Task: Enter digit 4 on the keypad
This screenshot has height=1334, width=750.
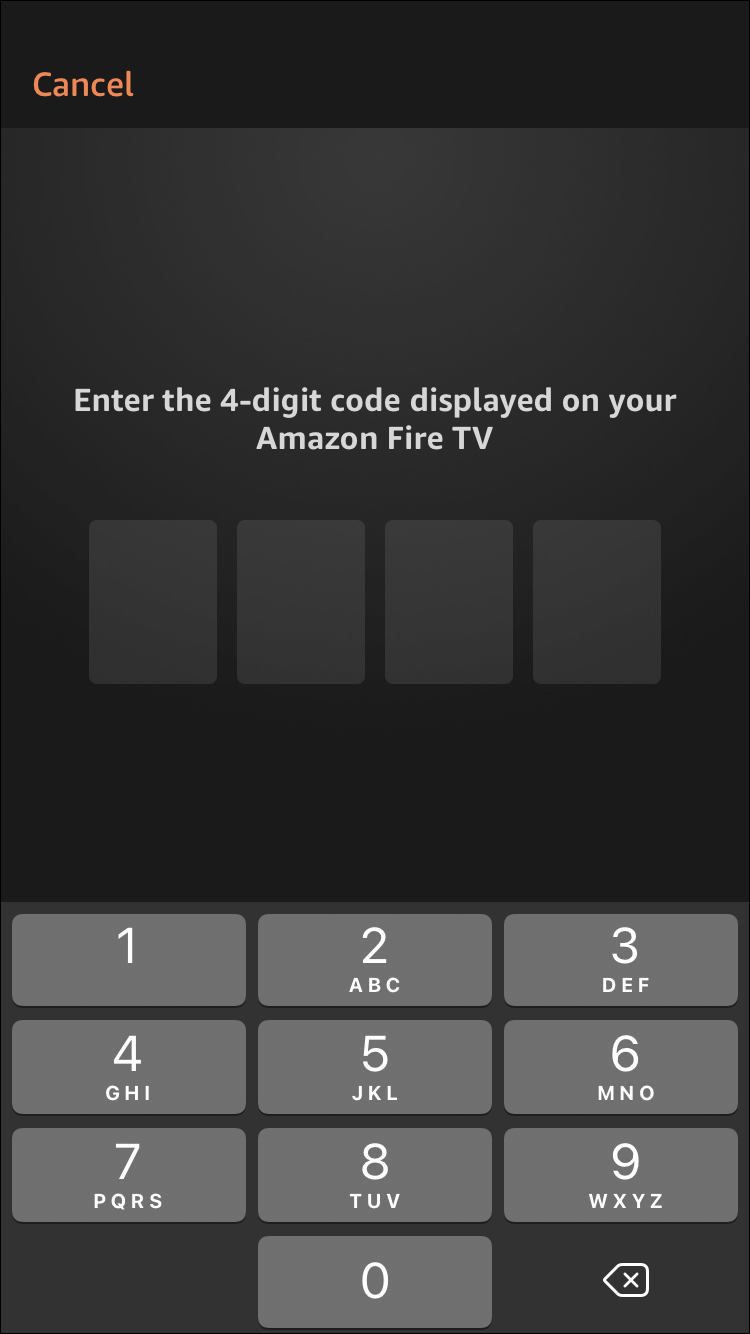Action: point(129,1067)
